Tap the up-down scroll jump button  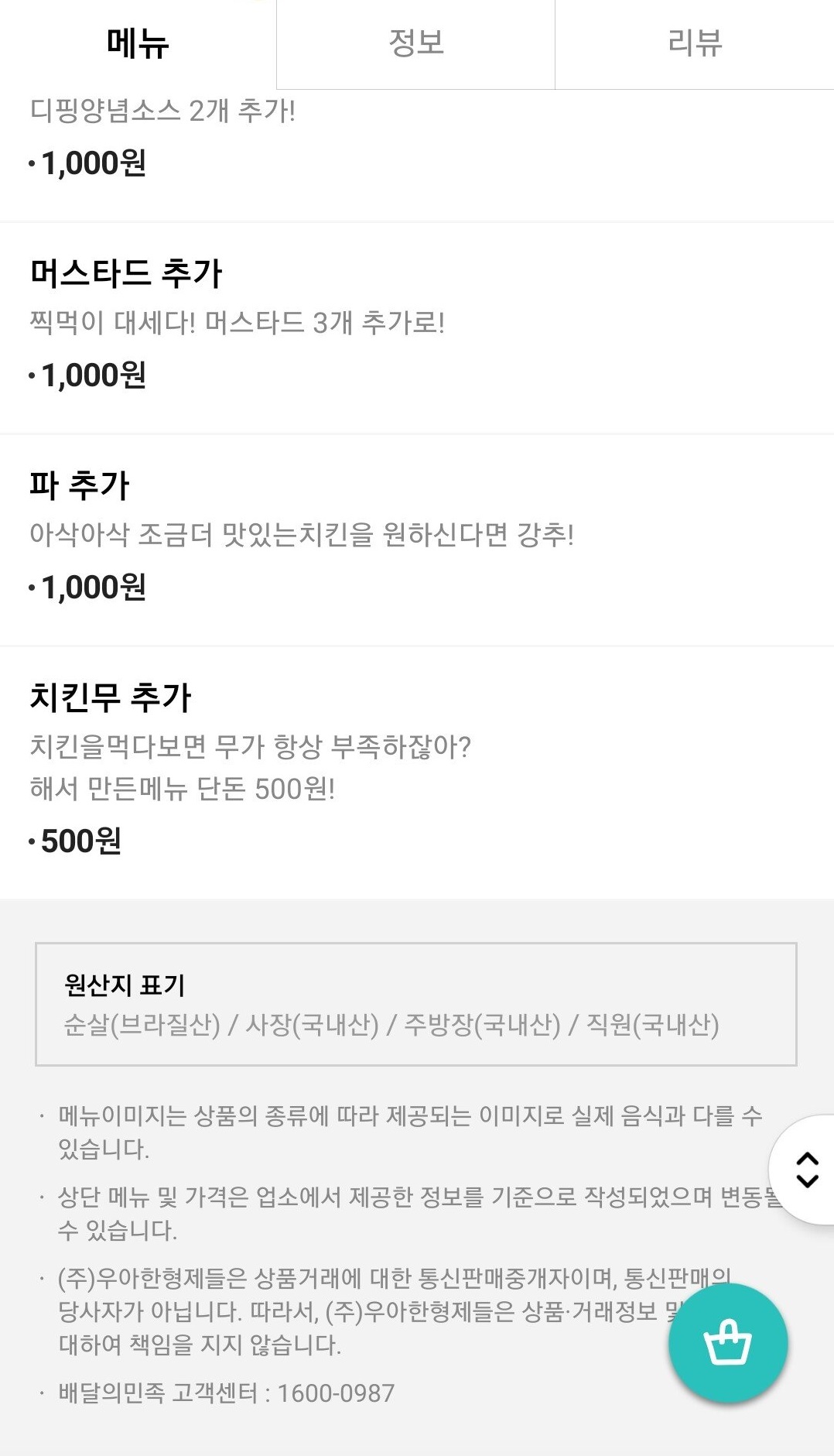coord(806,1170)
